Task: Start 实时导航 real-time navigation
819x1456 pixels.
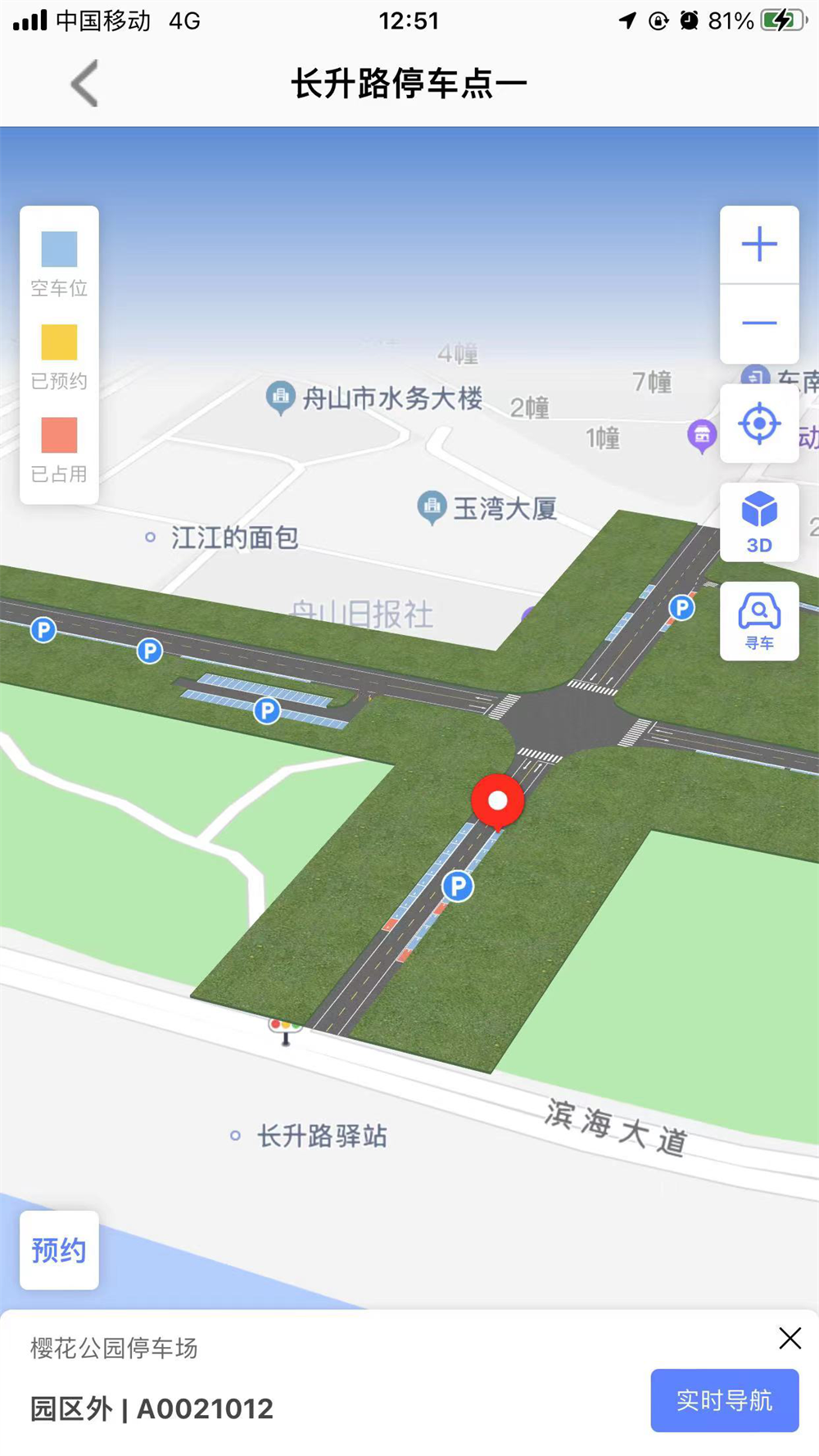Action: coord(724,1400)
